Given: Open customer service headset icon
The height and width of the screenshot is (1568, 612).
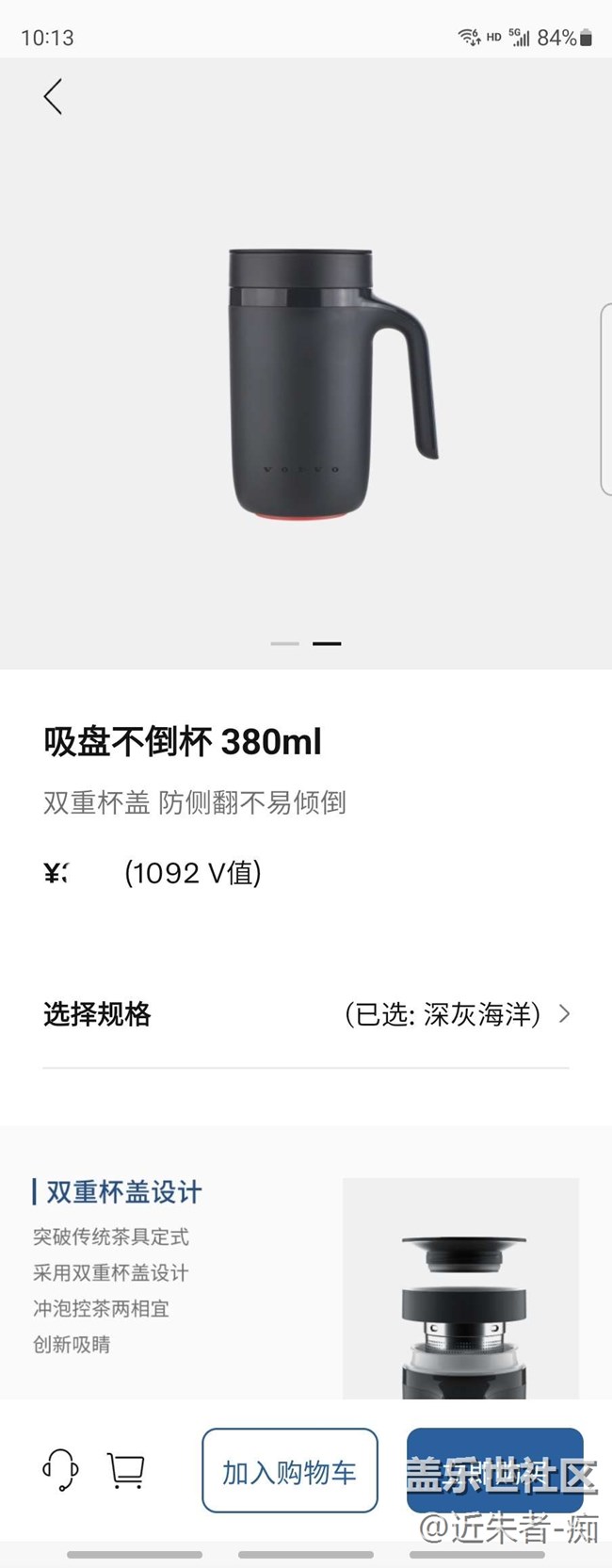Looking at the screenshot, I should [x=61, y=1469].
